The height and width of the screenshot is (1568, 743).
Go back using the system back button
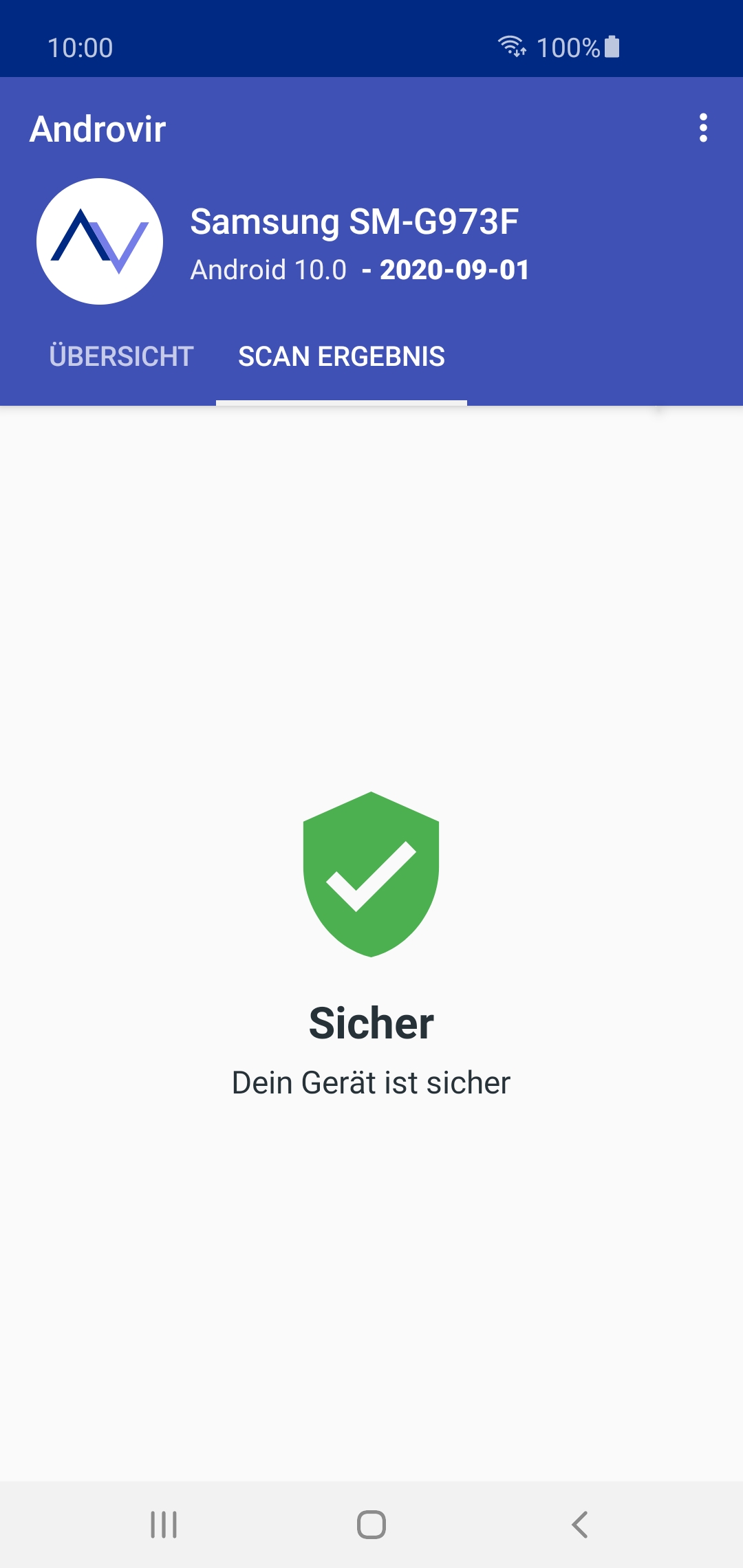click(x=579, y=1525)
